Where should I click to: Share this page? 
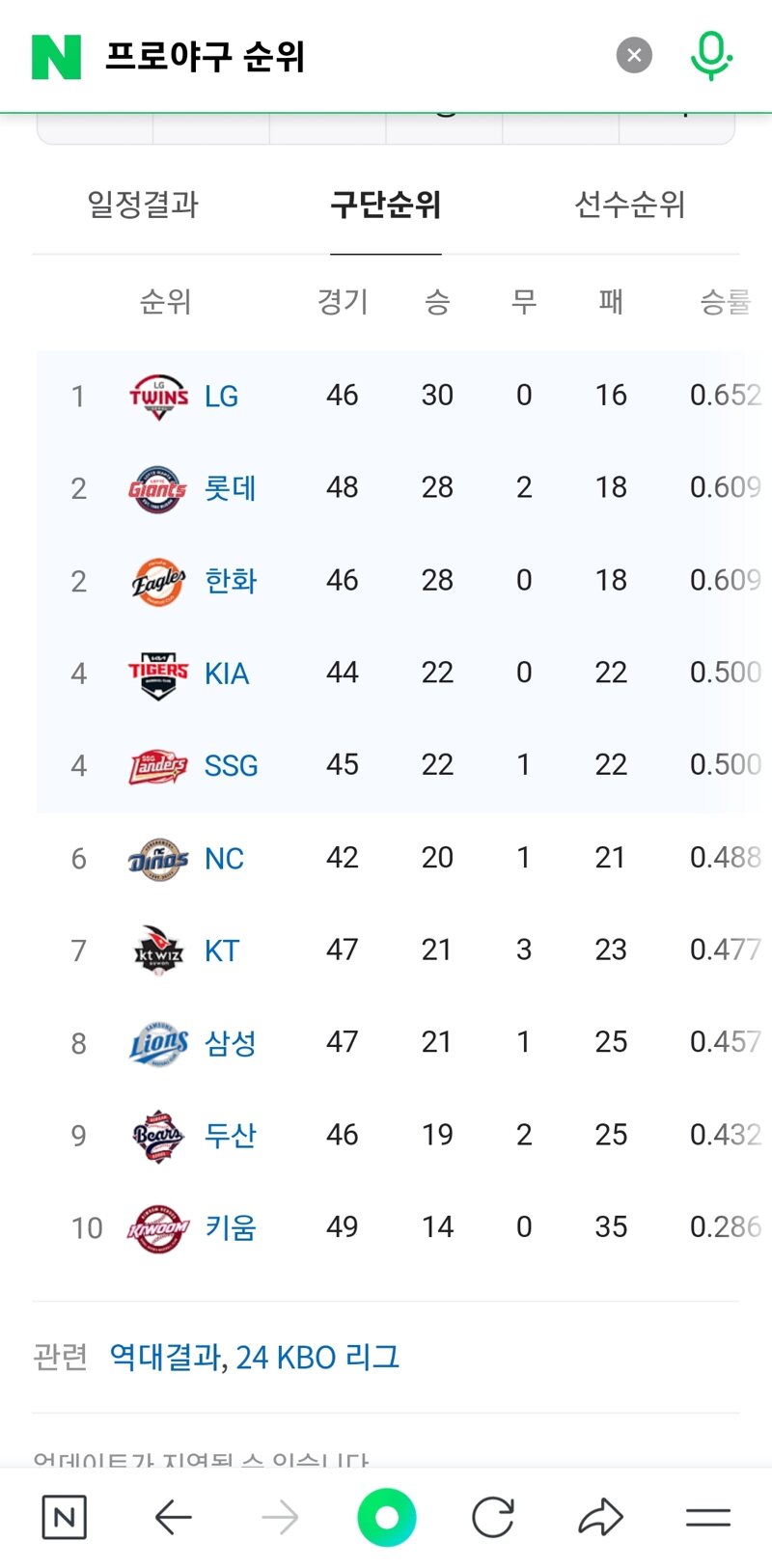[x=600, y=1518]
